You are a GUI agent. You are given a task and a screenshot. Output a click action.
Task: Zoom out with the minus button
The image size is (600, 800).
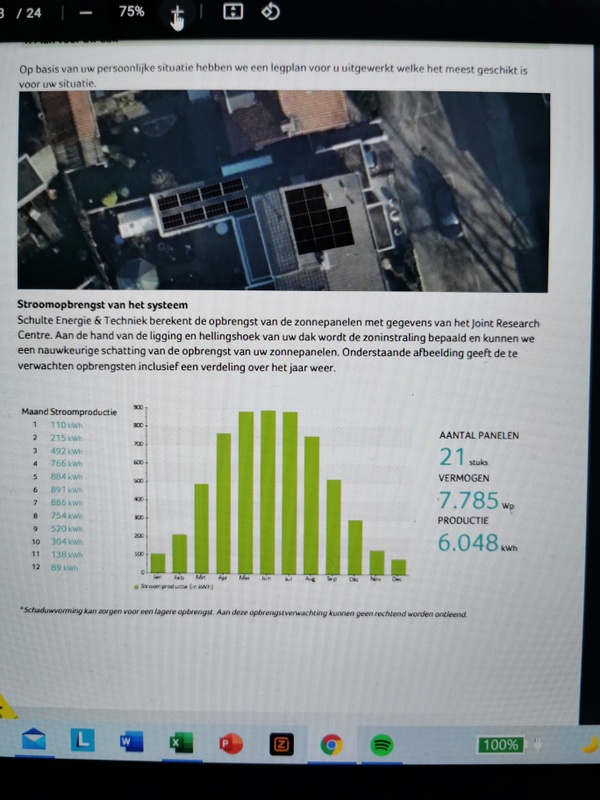click(x=84, y=12)
